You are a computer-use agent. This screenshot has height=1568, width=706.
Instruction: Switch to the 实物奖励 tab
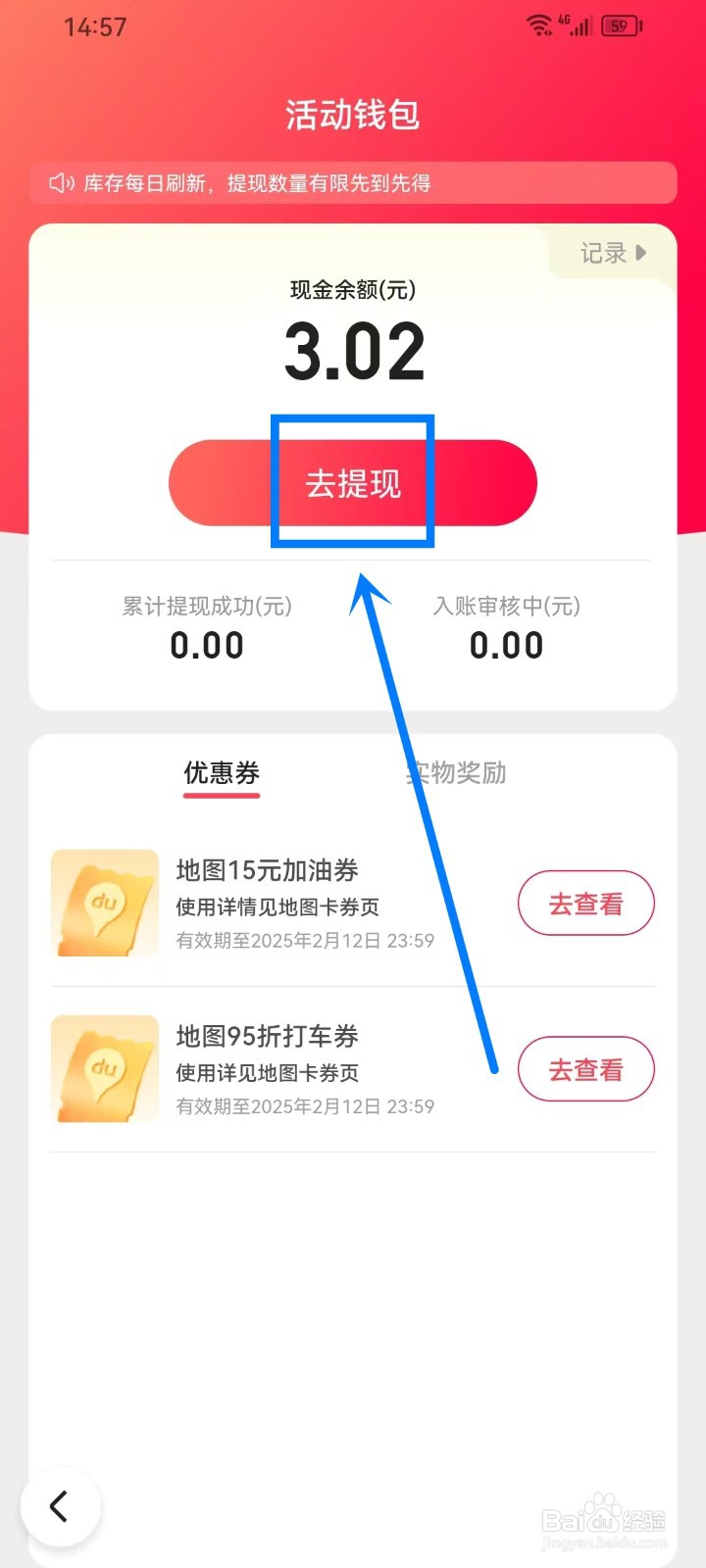coord(457,772)
